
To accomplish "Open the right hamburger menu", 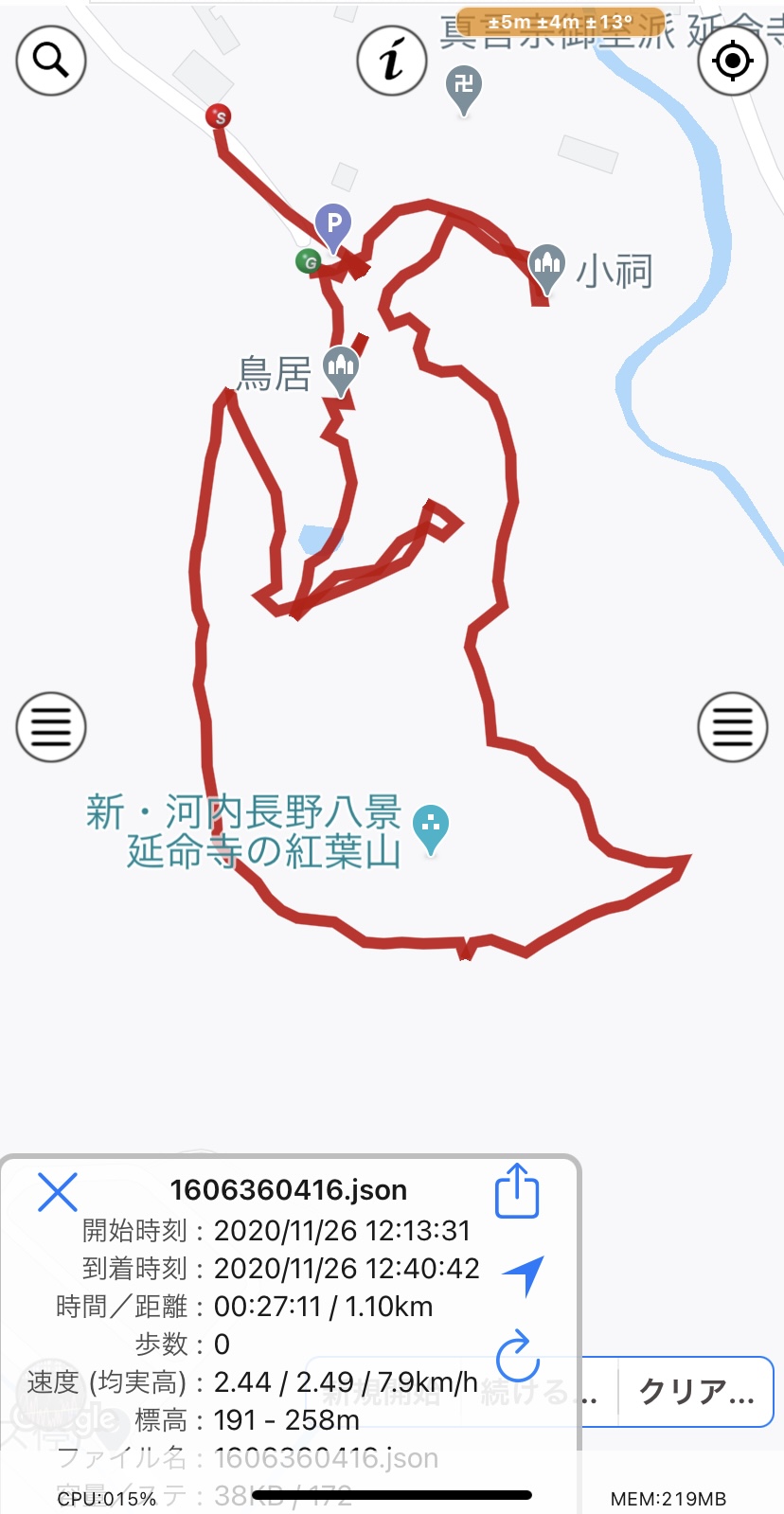I will coord(732,727).
